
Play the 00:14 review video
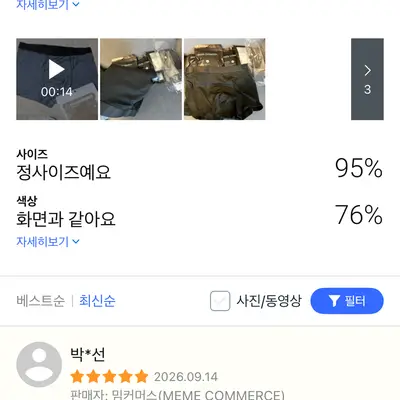57,79
